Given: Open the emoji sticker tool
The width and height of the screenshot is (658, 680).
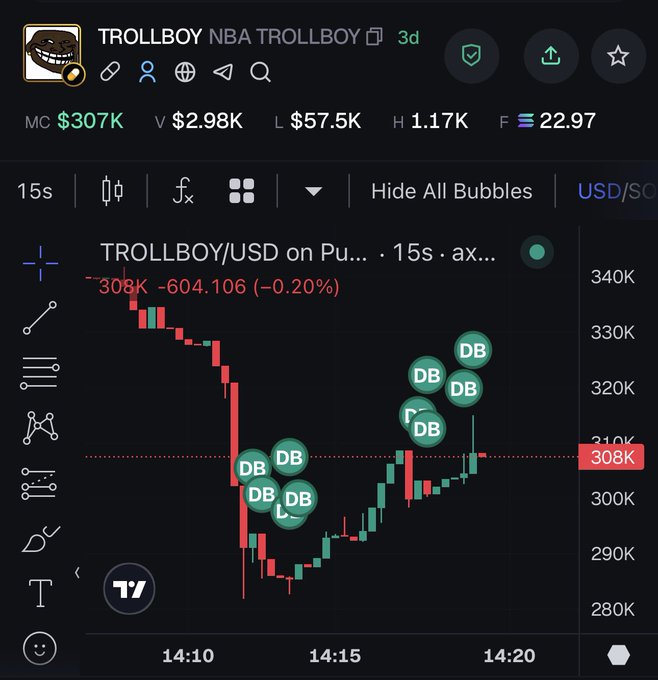Looking at the screenshot, I should (x=40, y=648).
